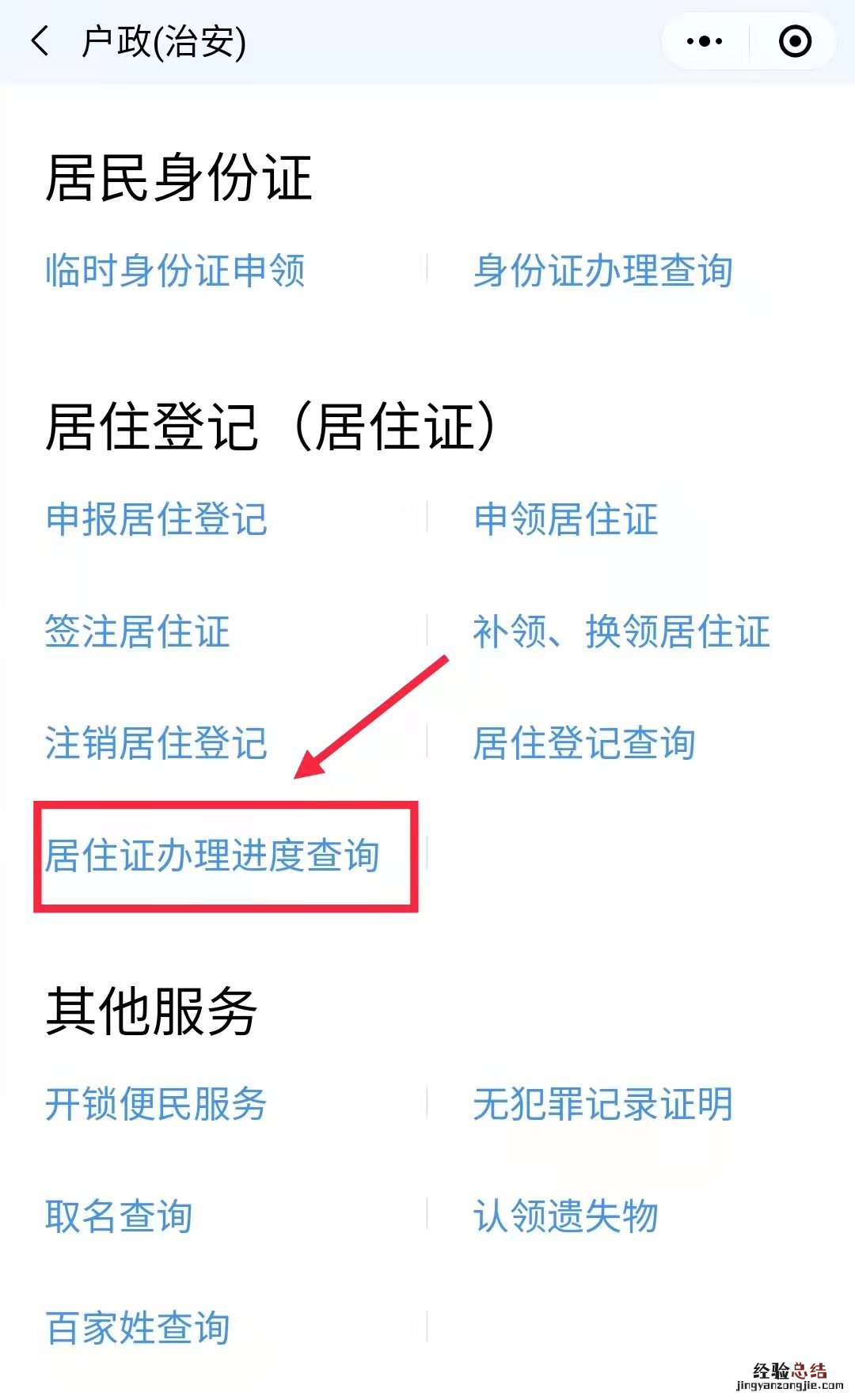
Task: Open the mini program more-options menu
Action: (x=705, y=41)
